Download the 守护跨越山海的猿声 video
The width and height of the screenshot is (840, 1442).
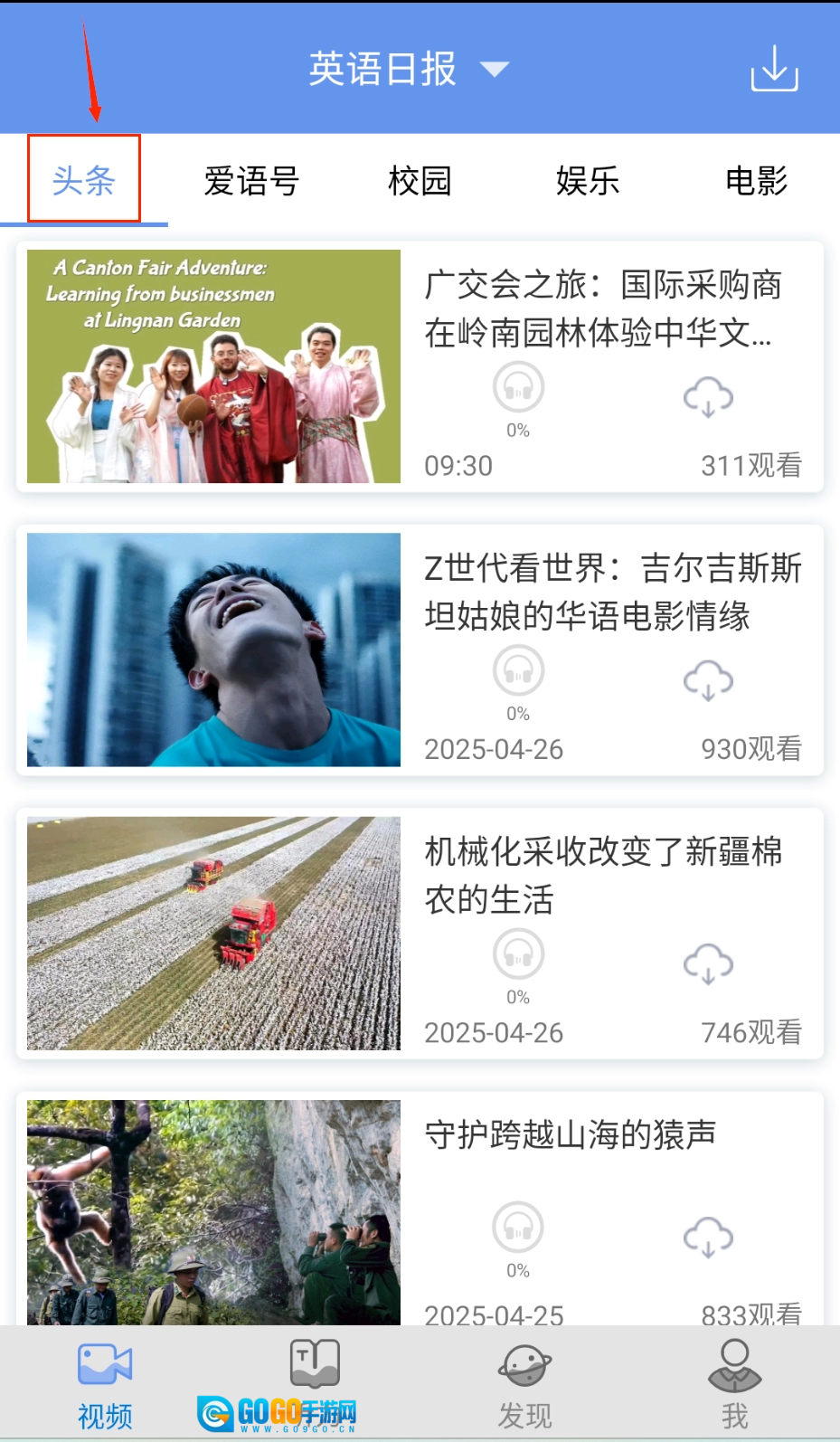(x=708, y=1237)
